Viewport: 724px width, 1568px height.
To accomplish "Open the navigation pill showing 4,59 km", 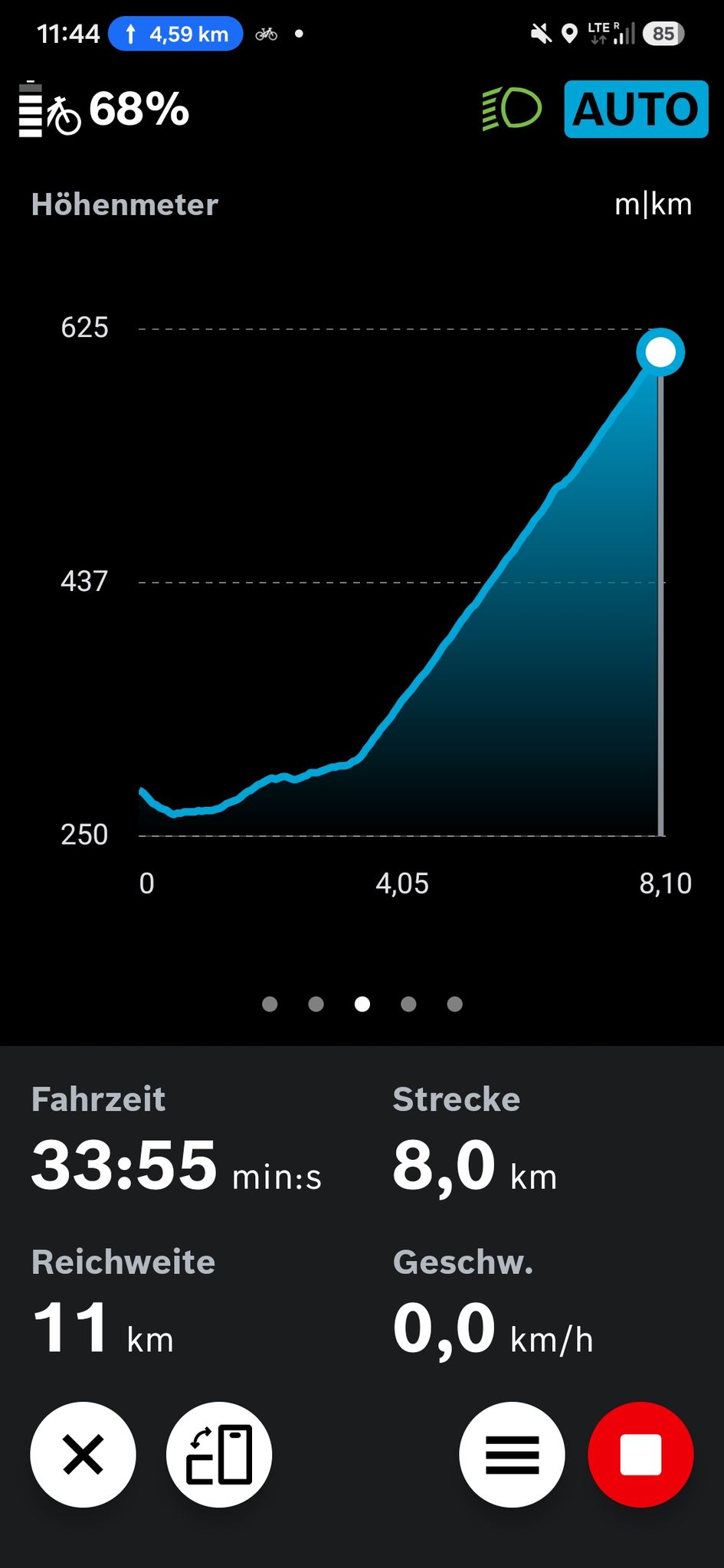I will coord(175,34).
